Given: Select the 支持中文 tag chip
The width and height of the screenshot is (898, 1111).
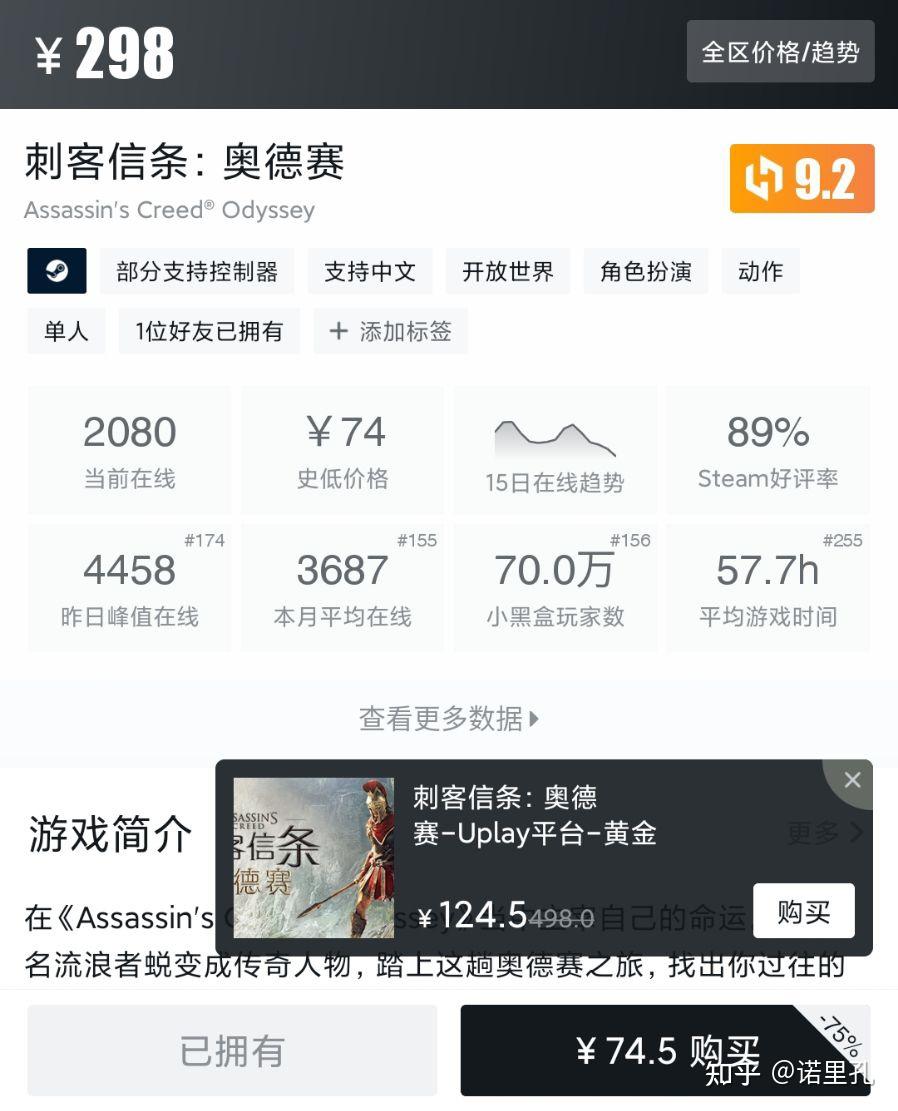Looking at the screenshot, I should tap(370, 272).
